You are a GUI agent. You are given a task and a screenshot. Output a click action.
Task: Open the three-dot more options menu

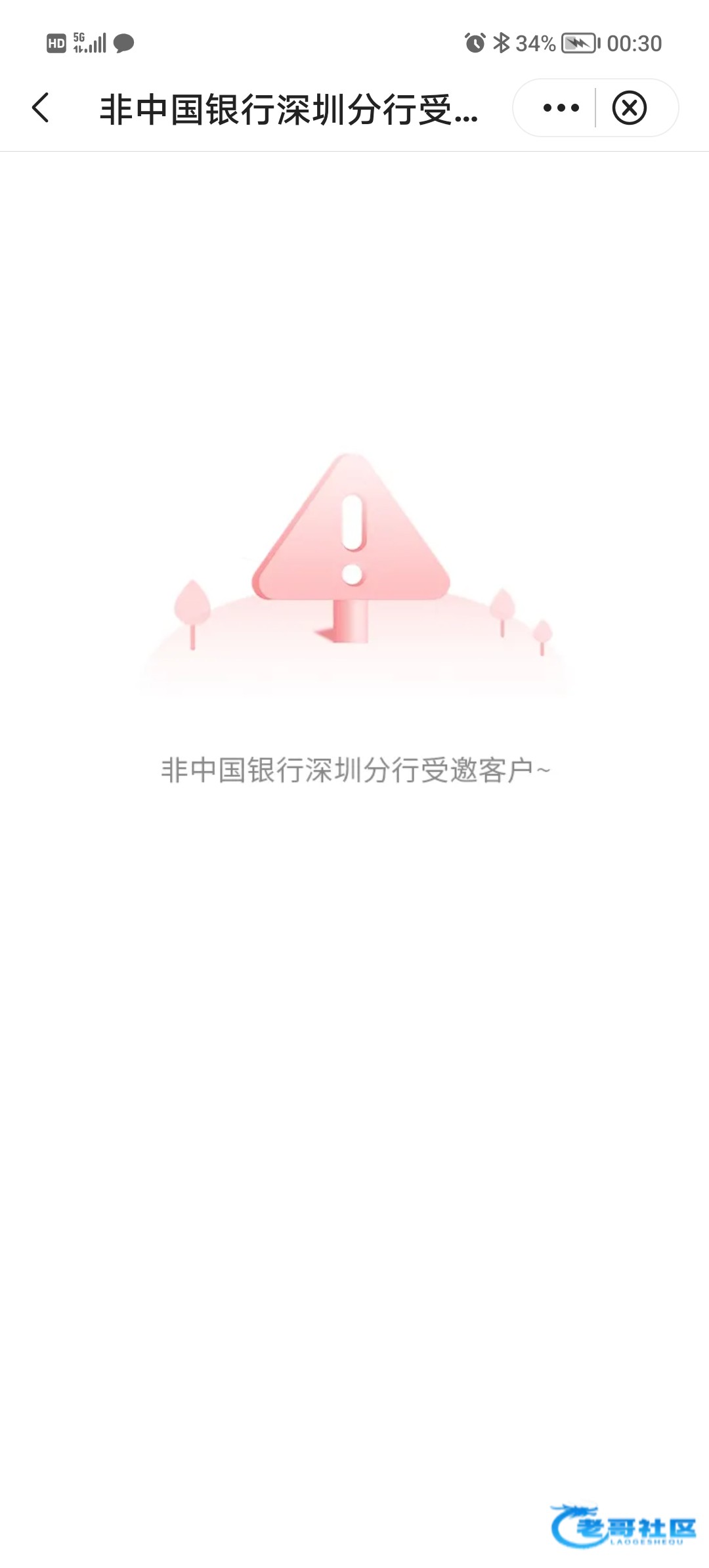[x=561, y=108]
